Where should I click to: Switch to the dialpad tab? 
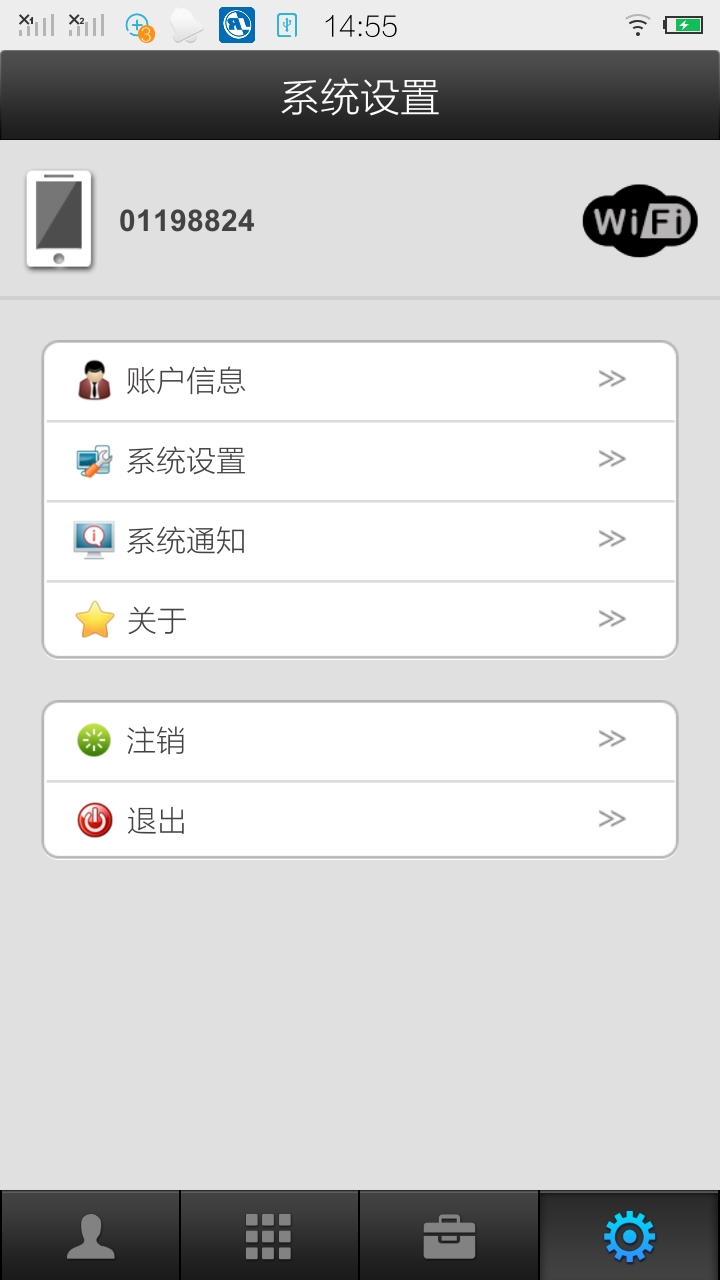coord(270,1235)
